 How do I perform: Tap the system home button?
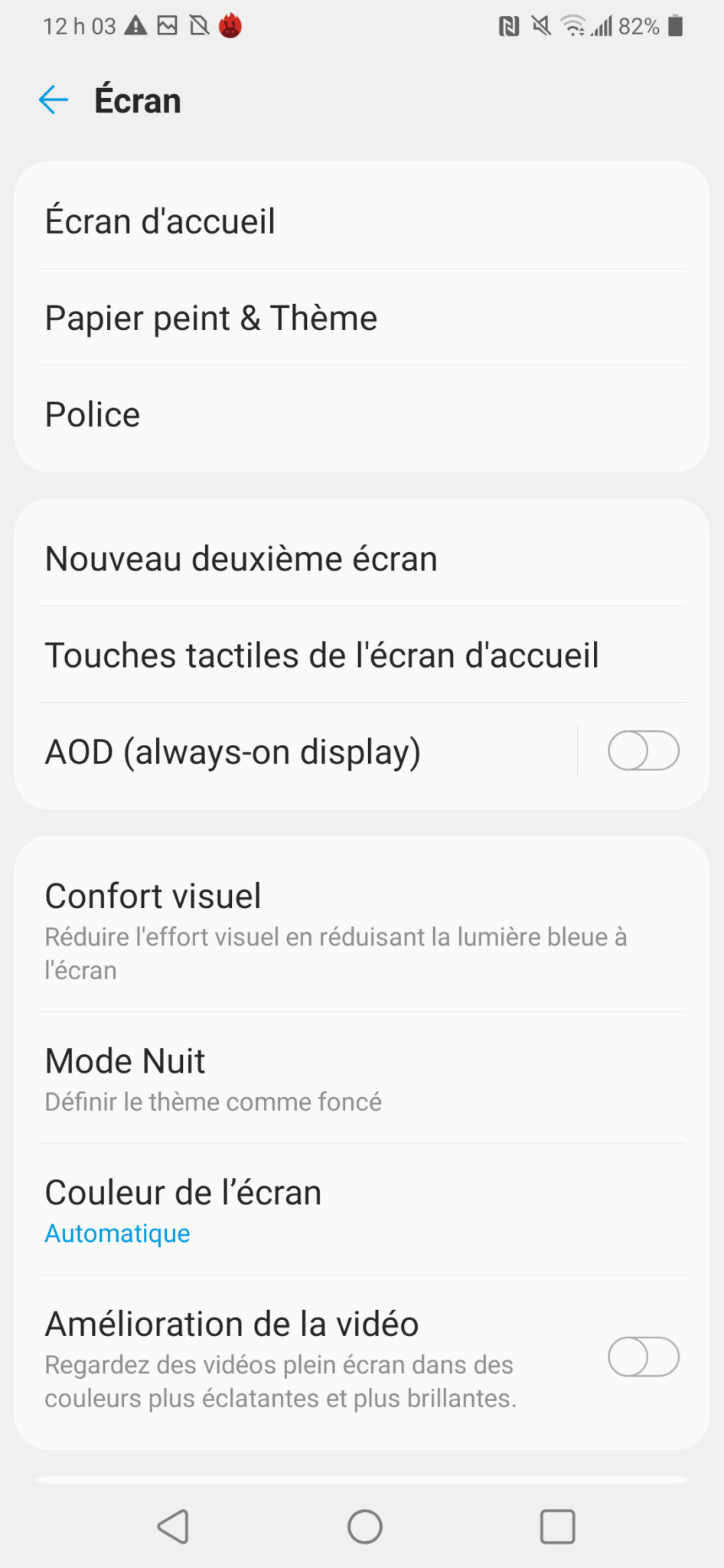tap(365, 1527)
